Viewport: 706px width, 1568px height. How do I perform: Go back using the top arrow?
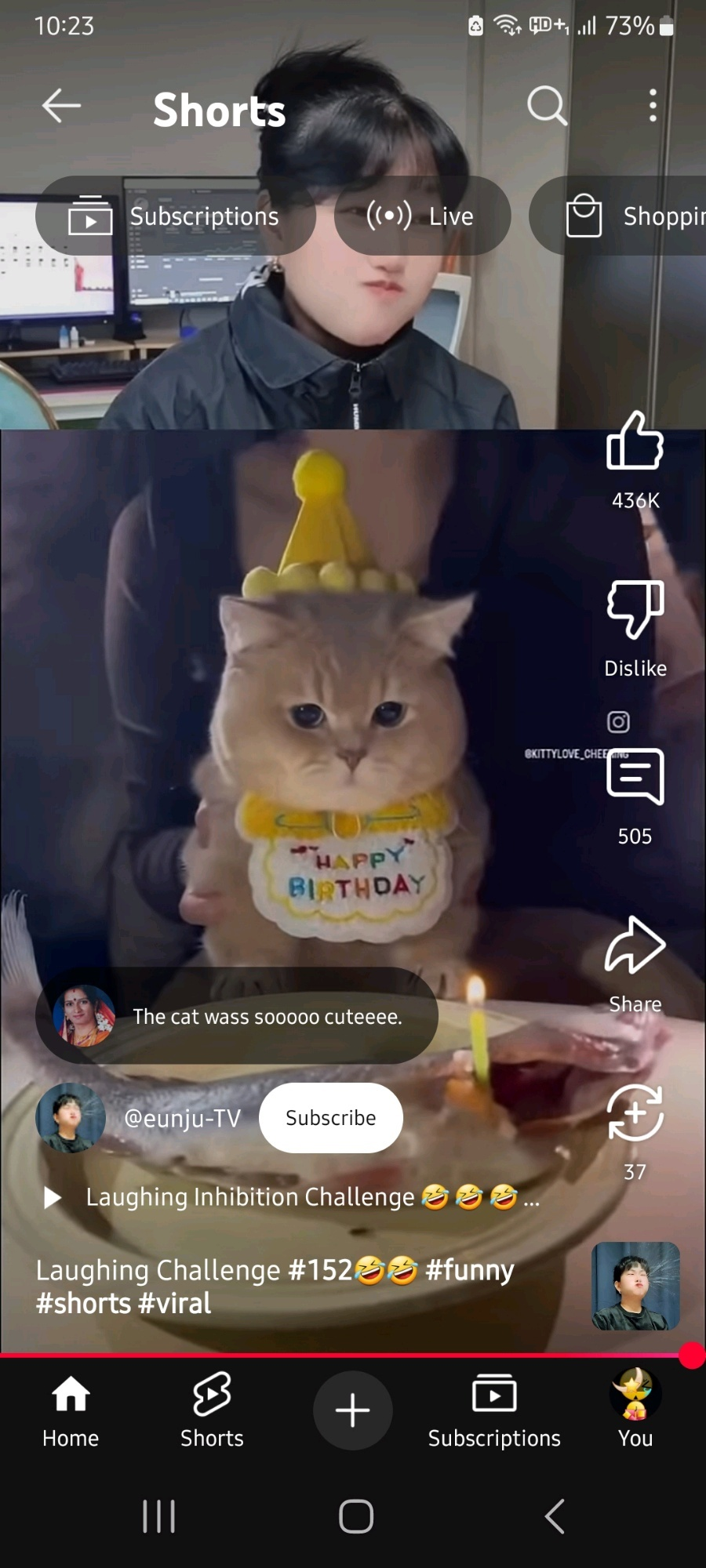pyautogui.click(x=61, y=106)
